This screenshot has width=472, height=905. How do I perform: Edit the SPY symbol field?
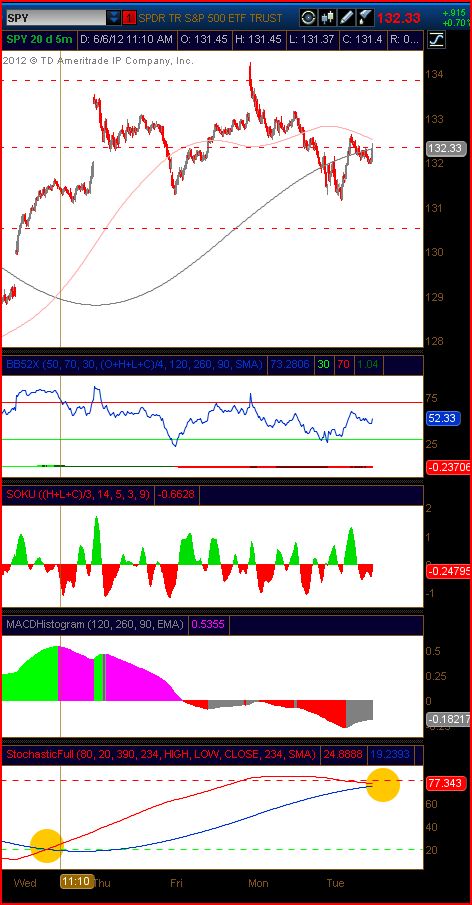click(x=57, y=18)
